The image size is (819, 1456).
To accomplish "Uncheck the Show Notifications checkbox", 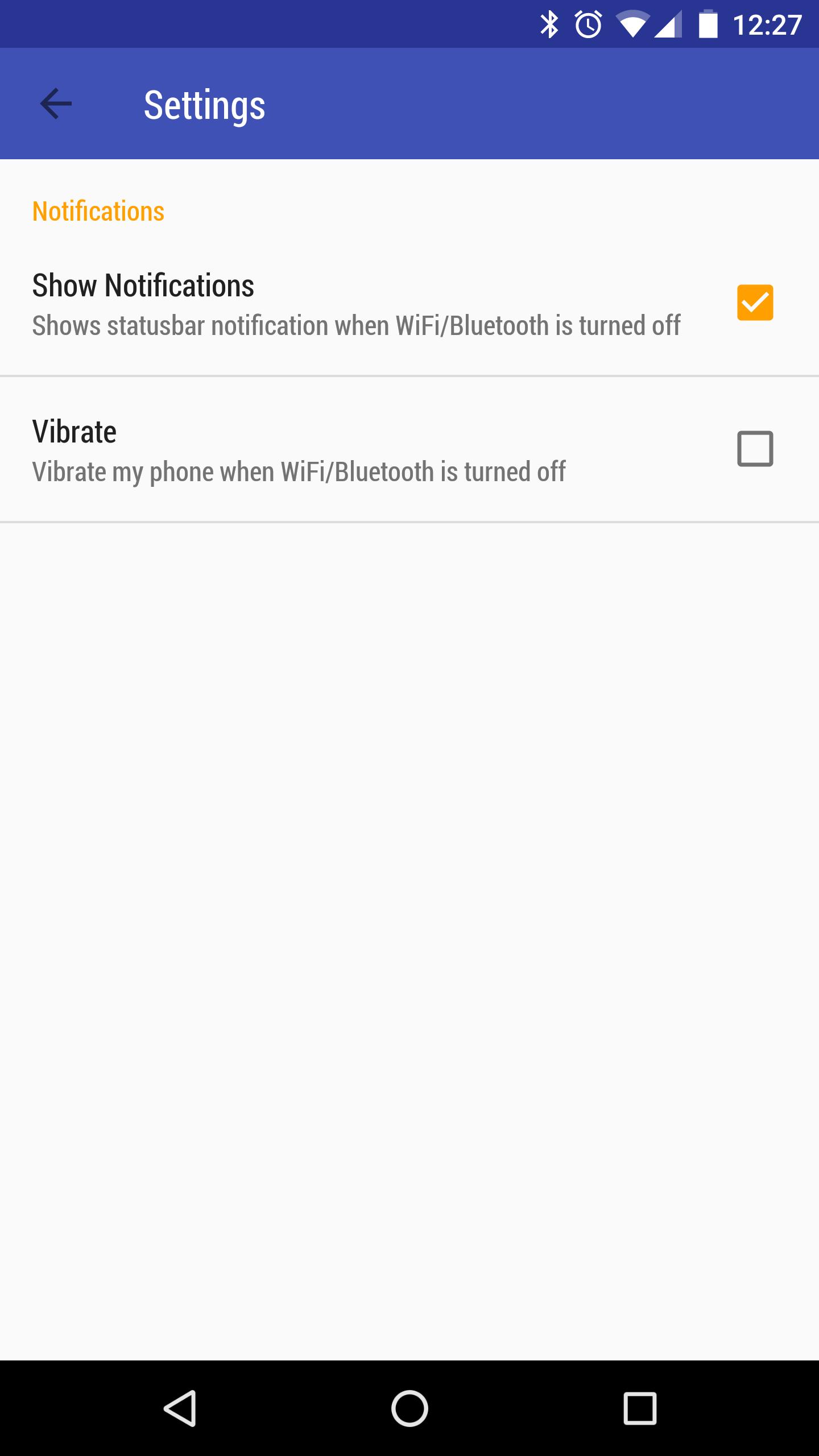I will [755, 303].
